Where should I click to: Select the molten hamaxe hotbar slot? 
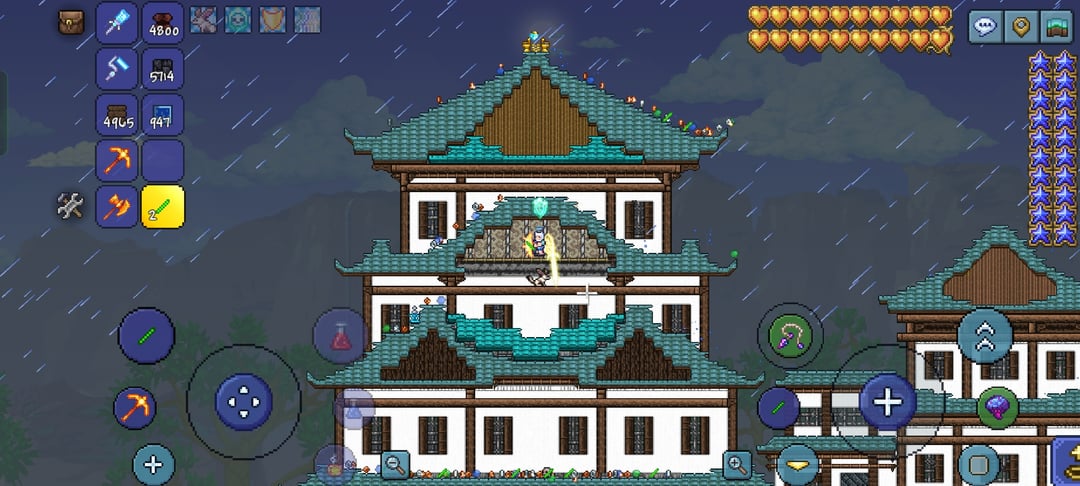[x=117, y=206]
